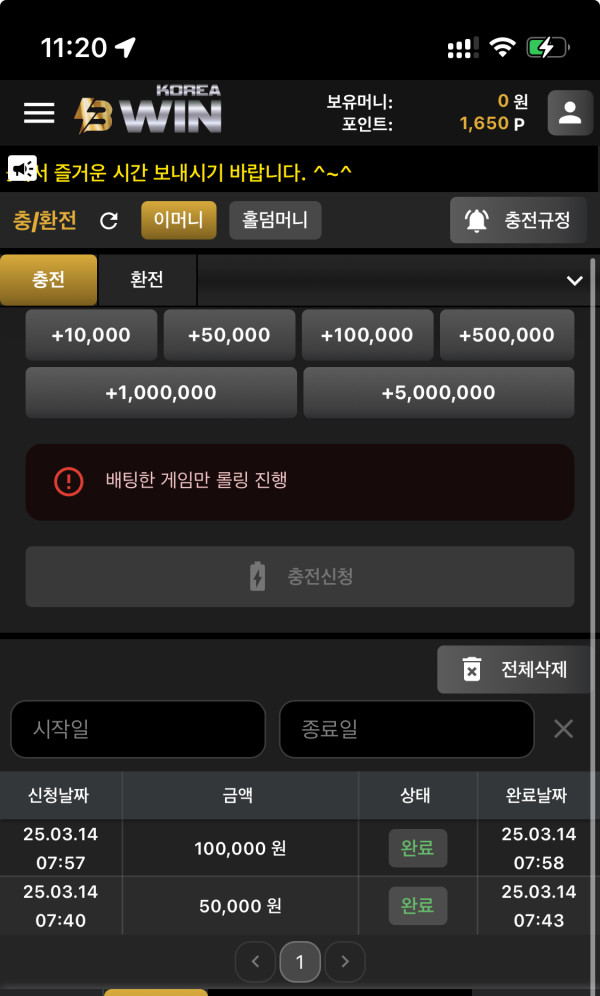Add +5,000,000 to the amount
Screen dimensions: 600x996
coord(438,393)
